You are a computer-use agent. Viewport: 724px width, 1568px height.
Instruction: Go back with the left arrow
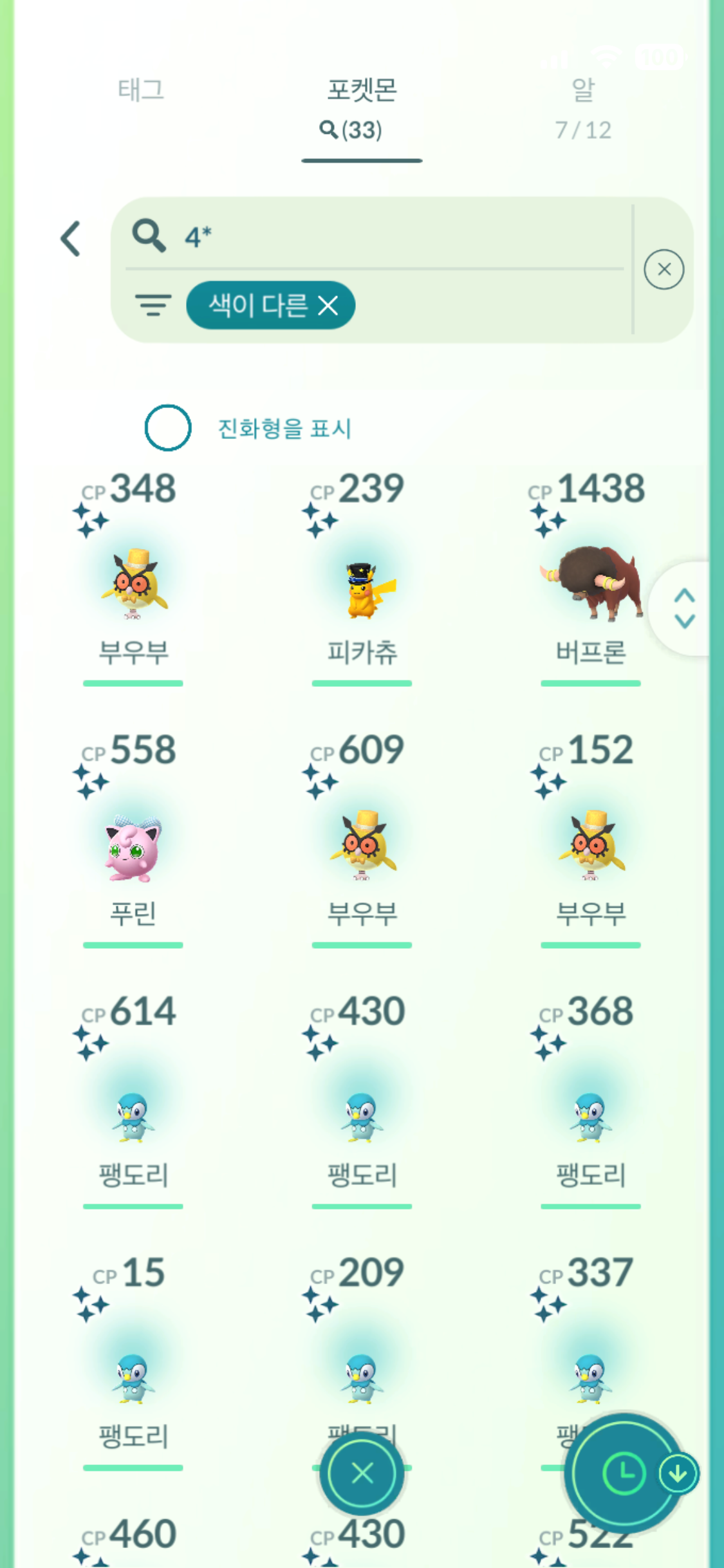[x=70, y=239]
